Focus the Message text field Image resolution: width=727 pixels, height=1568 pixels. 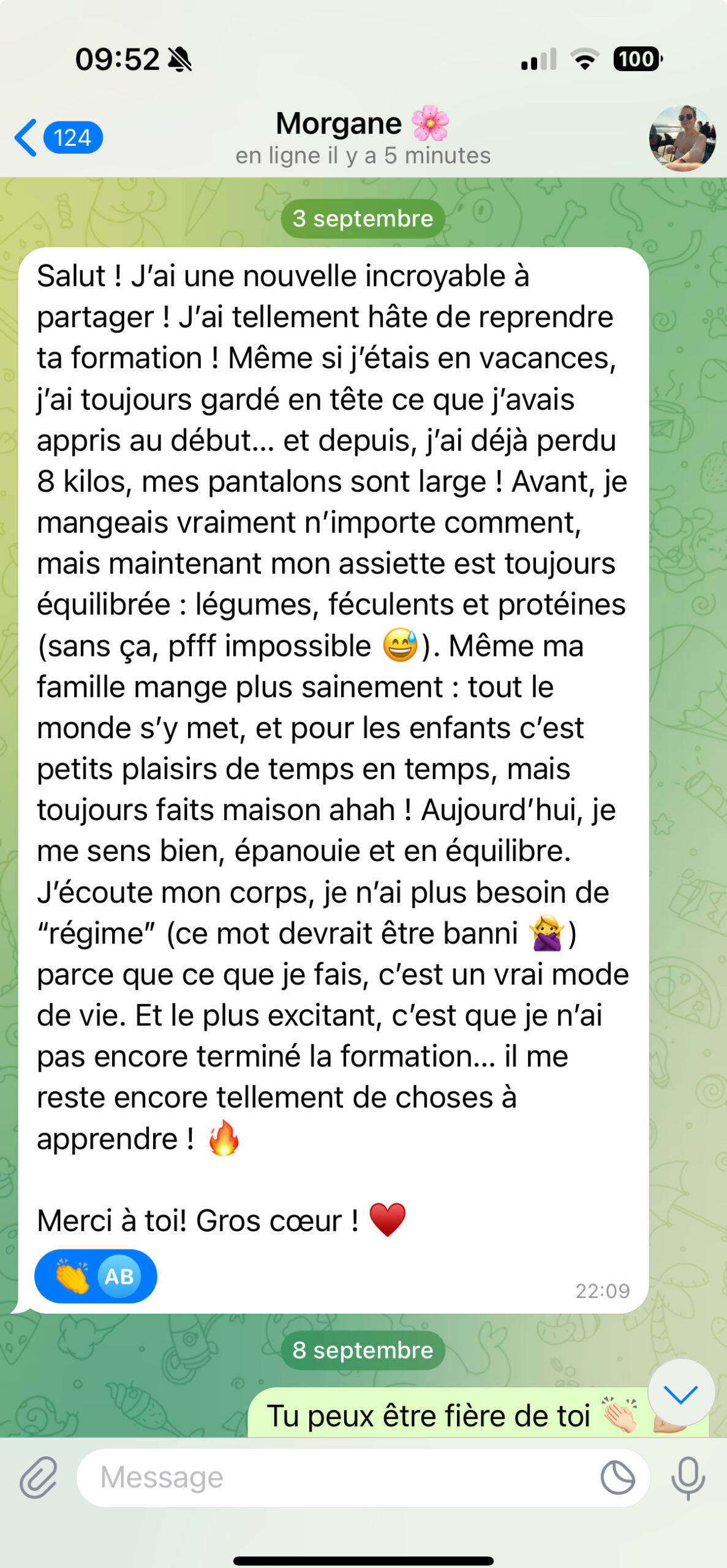(337, 1477)
